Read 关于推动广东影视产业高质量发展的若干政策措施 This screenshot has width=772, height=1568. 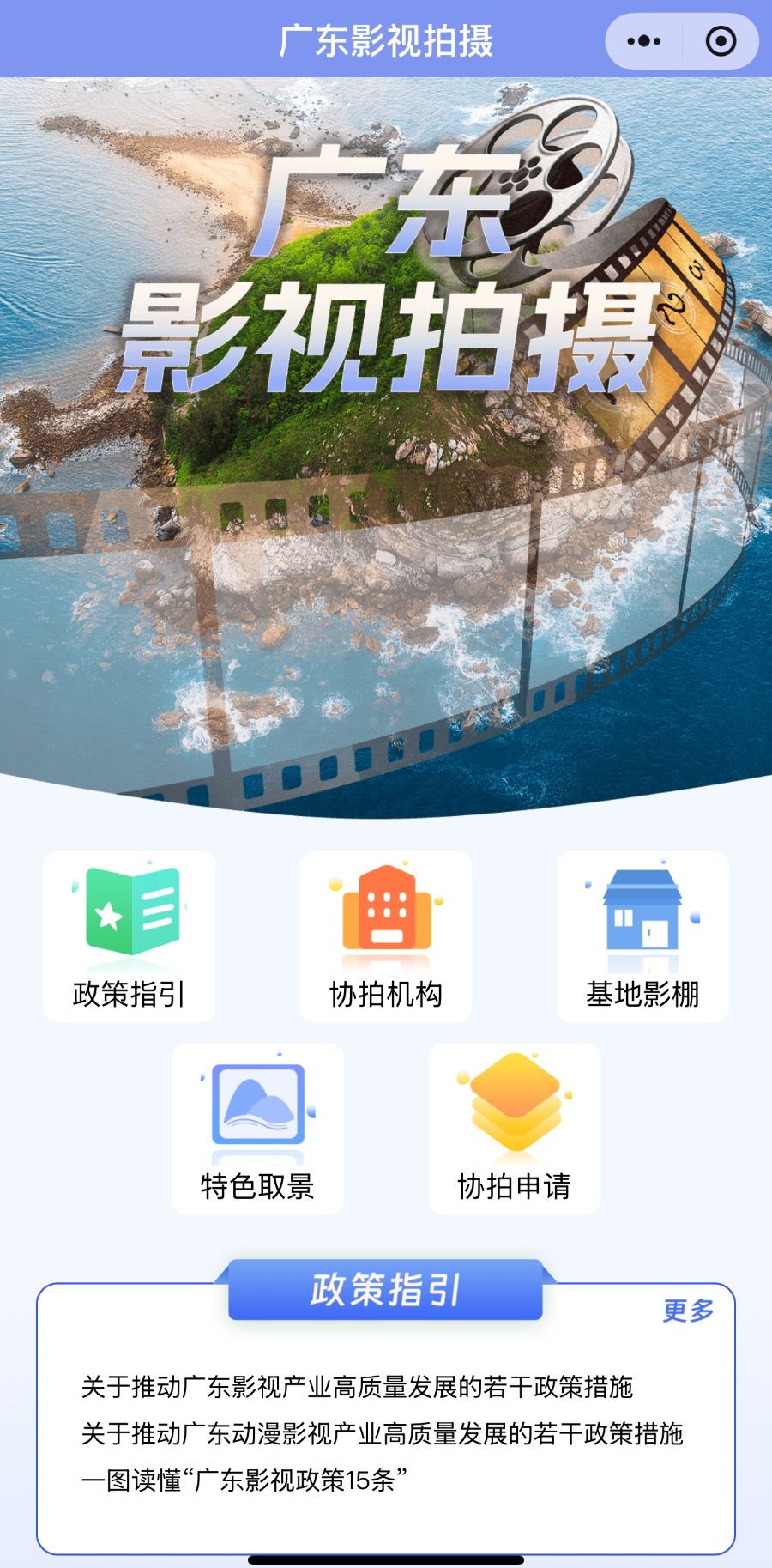point(357,1387)
